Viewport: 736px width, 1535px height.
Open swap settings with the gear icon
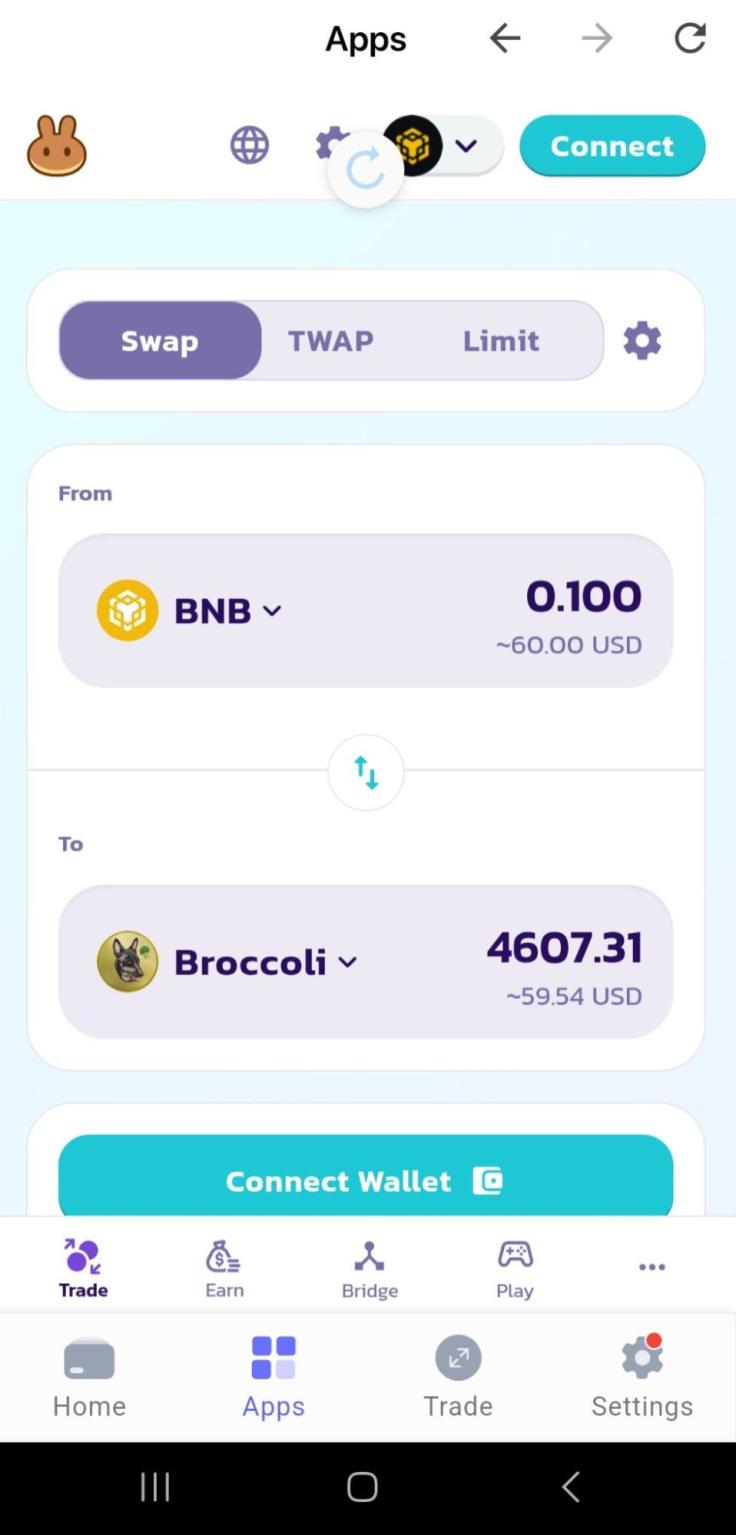click(642, 340)
